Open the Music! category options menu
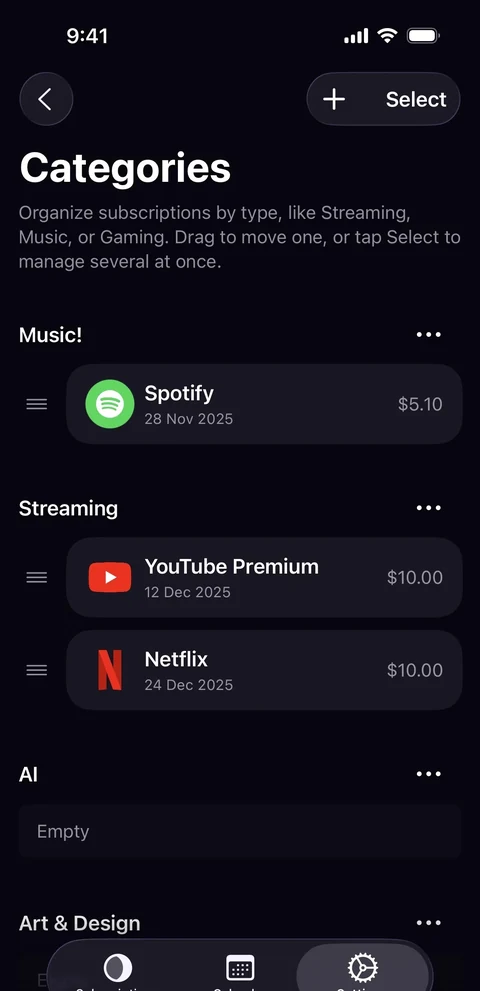480x991 pixels. 429,334
